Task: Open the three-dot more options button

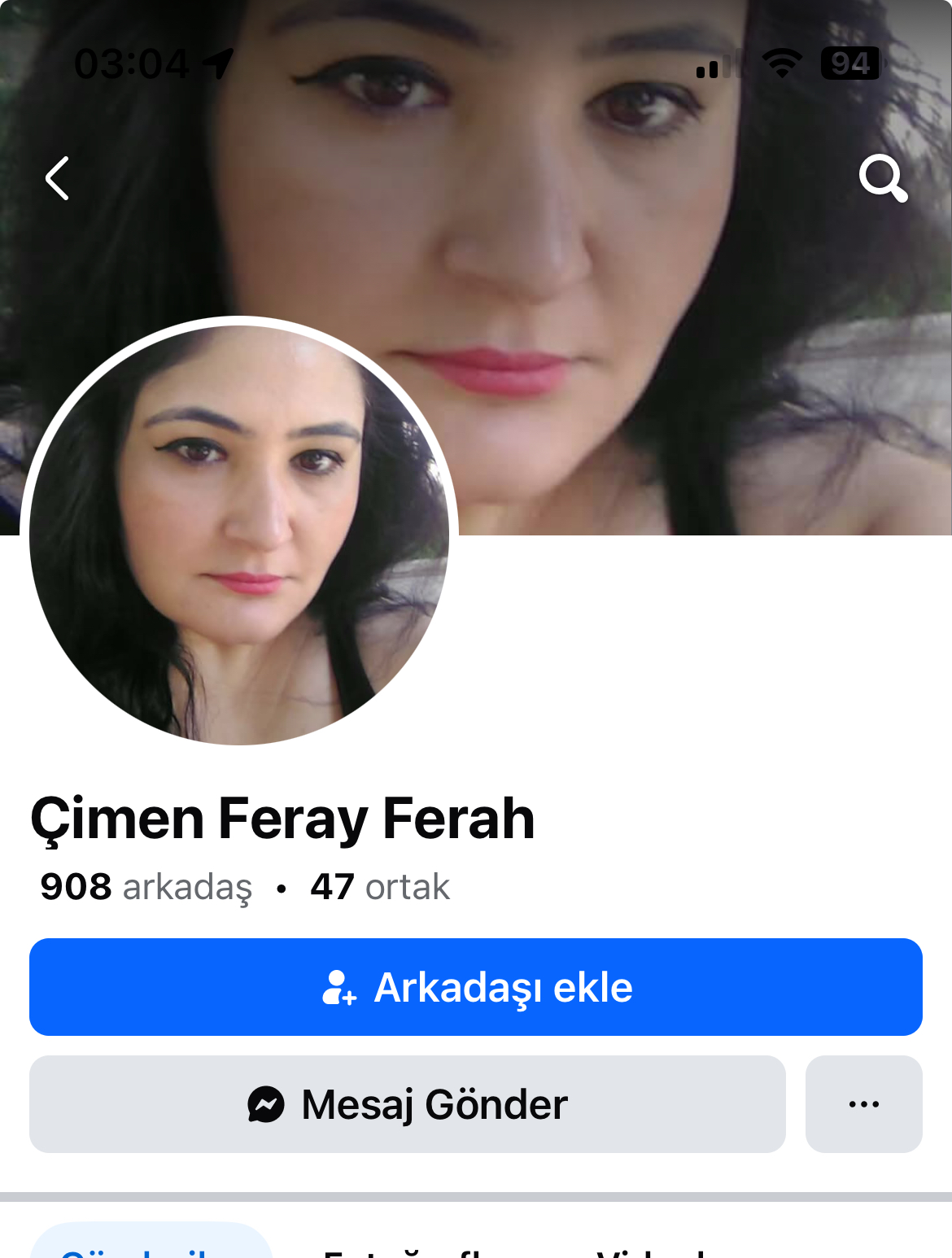Action: pyautogui.click(x=863, y=1104)
